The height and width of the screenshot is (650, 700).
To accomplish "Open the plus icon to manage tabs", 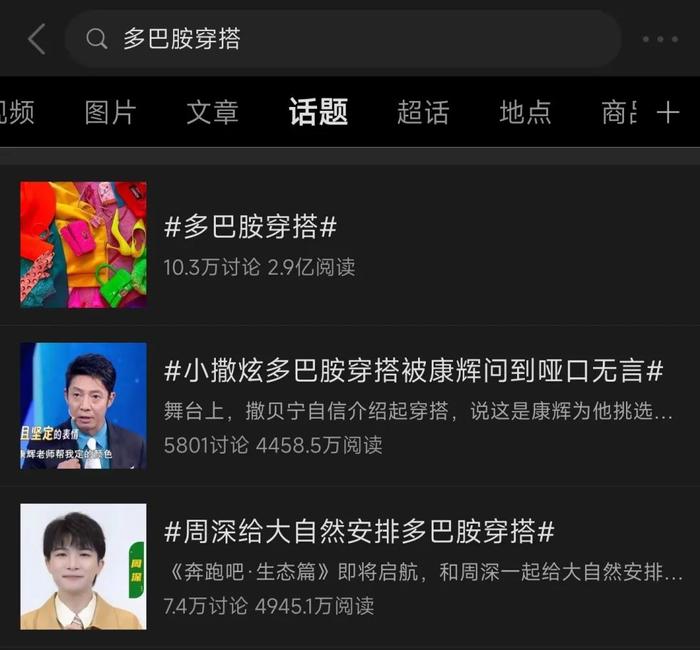I will [x=668, y=113].
